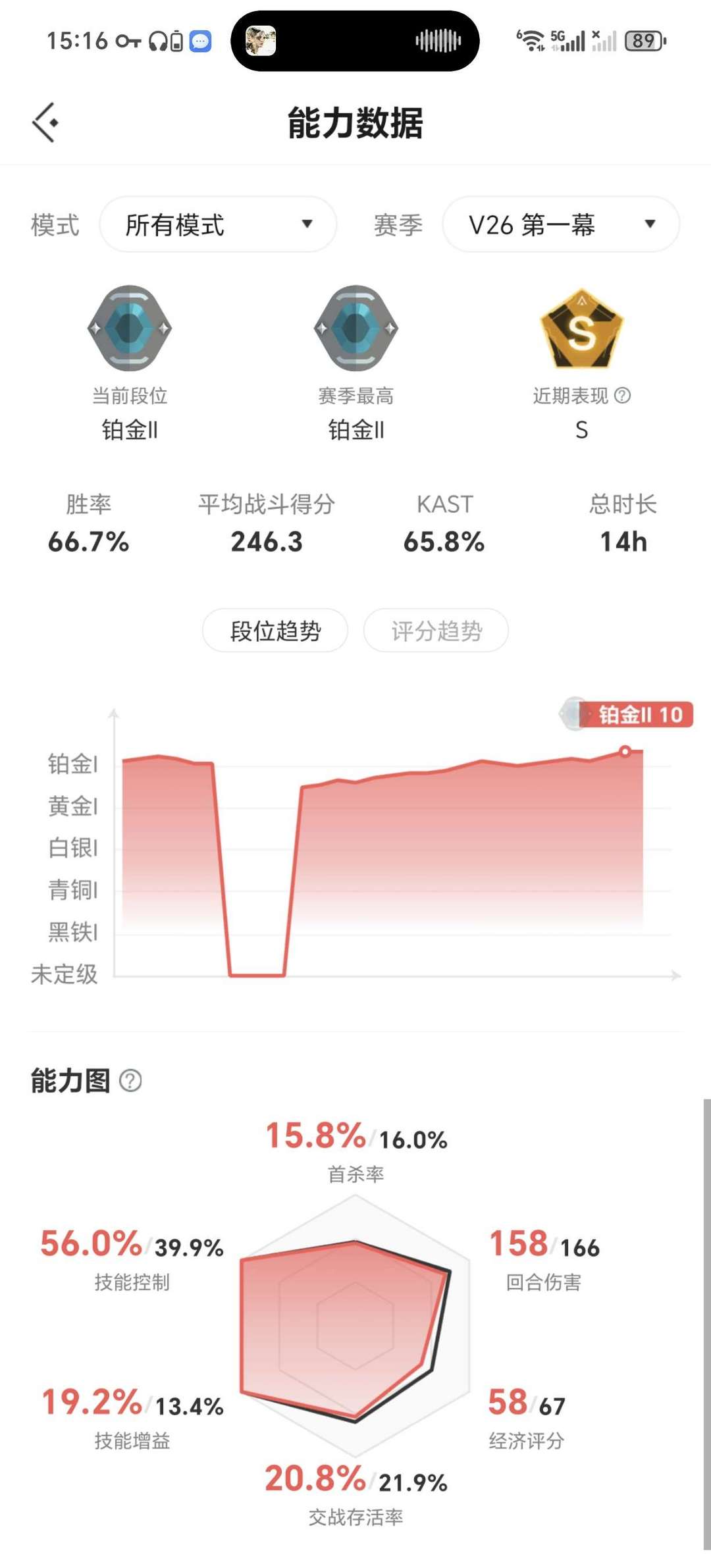Image resolution: width=711 pixels, height=1568 pixels.
Task: Tap the battery indicator showing 89
Action: (x=643, y=41)
